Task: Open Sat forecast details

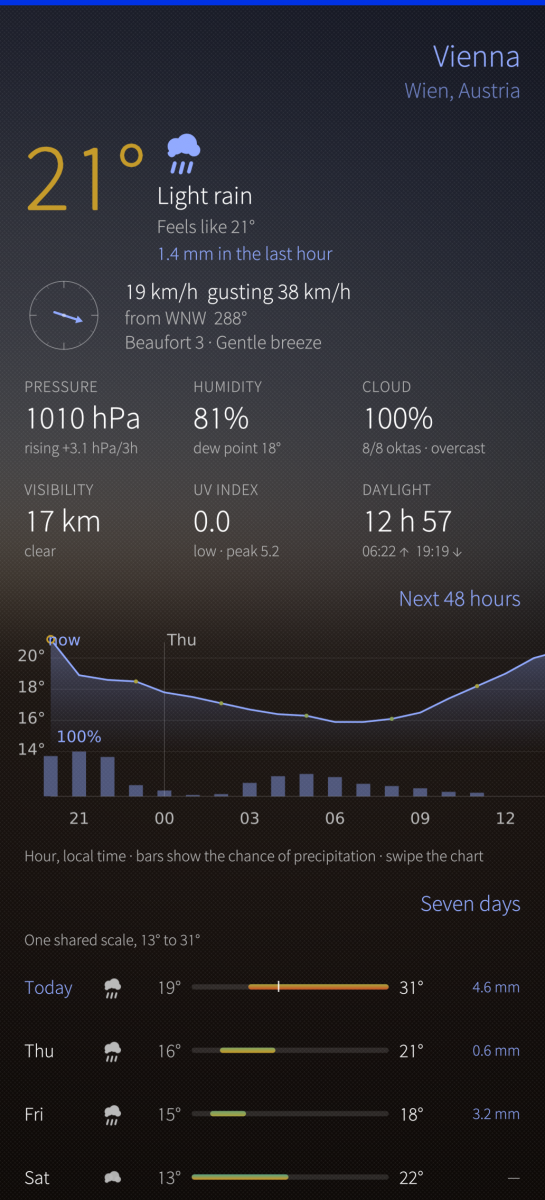Action: [272, 1177]
